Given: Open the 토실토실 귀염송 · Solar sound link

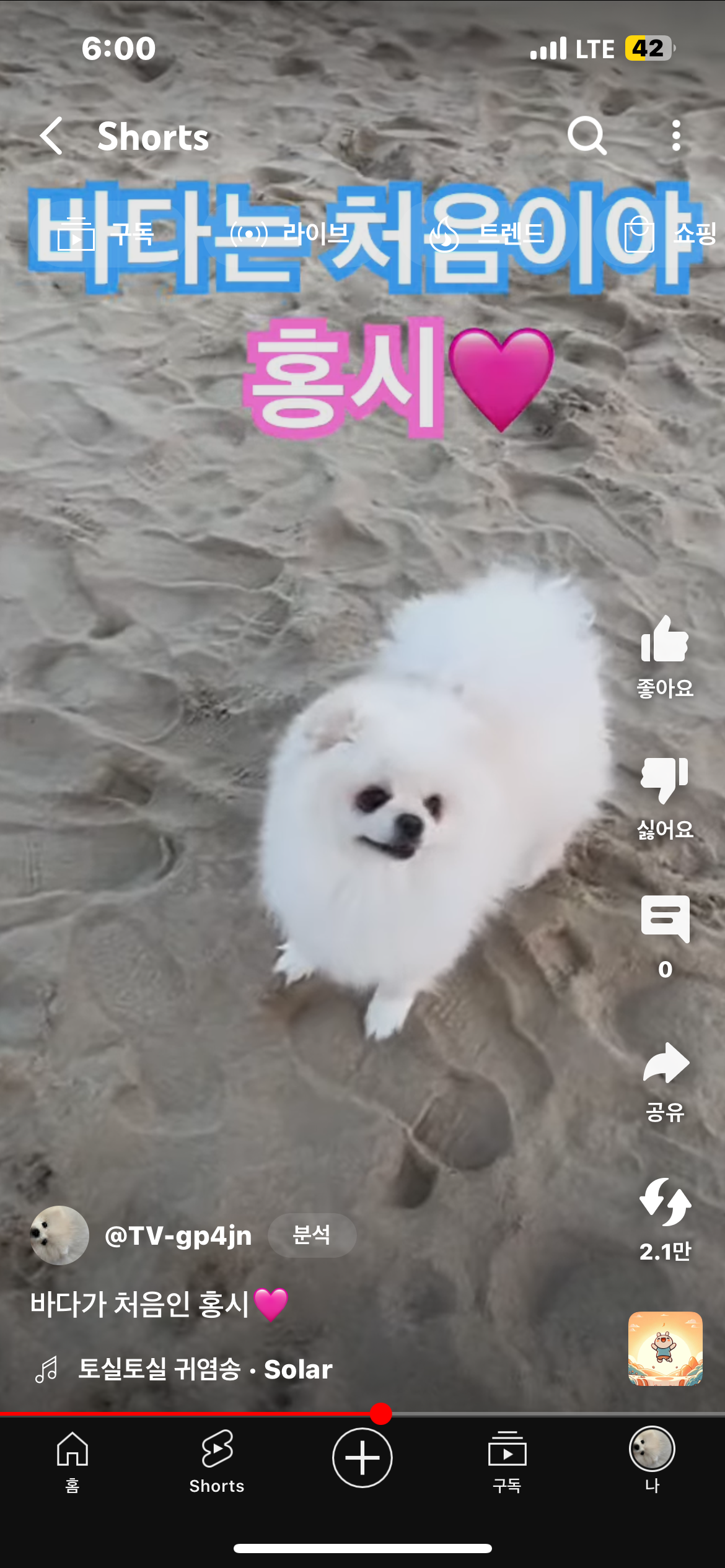Looking at the screenshot, I should pos(204,1370).
